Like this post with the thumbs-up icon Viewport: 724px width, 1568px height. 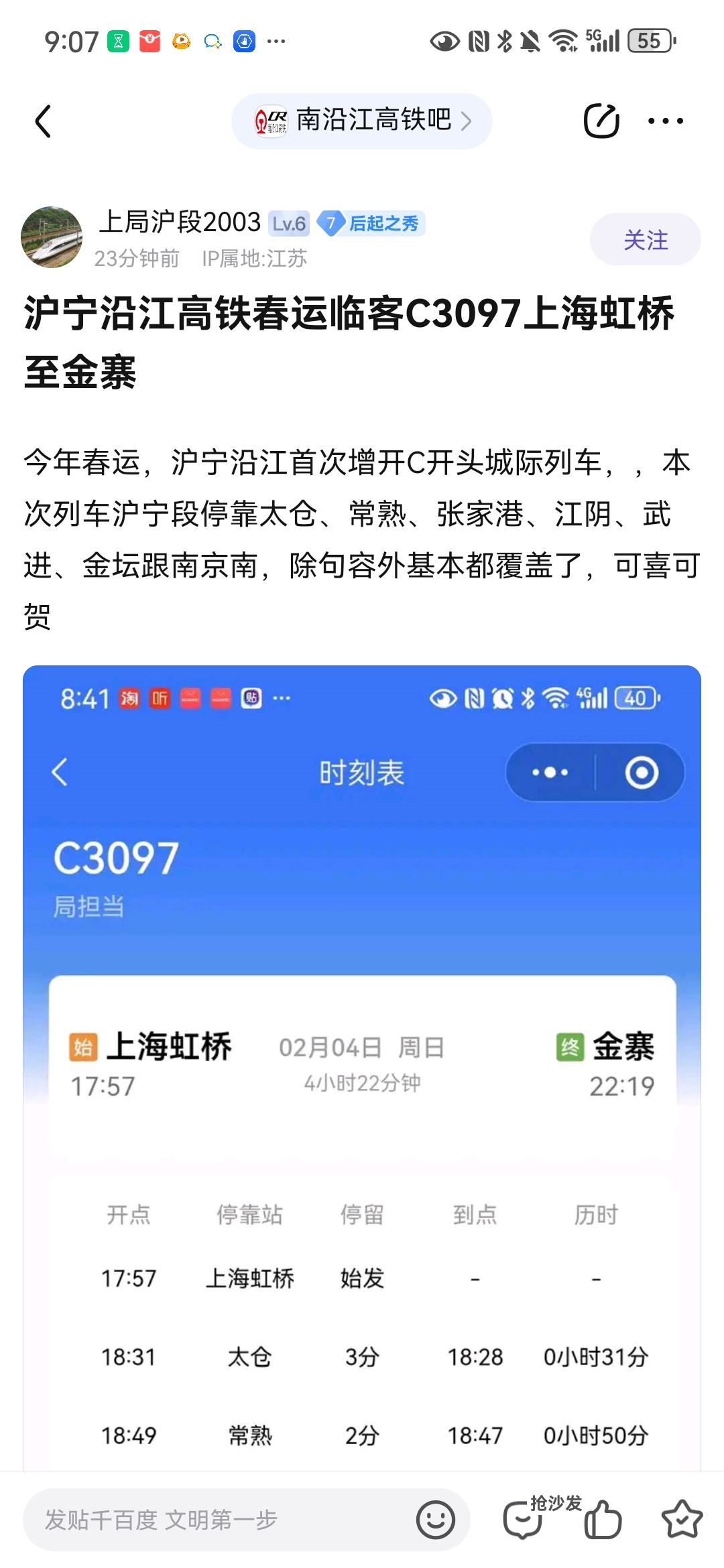603,1520
